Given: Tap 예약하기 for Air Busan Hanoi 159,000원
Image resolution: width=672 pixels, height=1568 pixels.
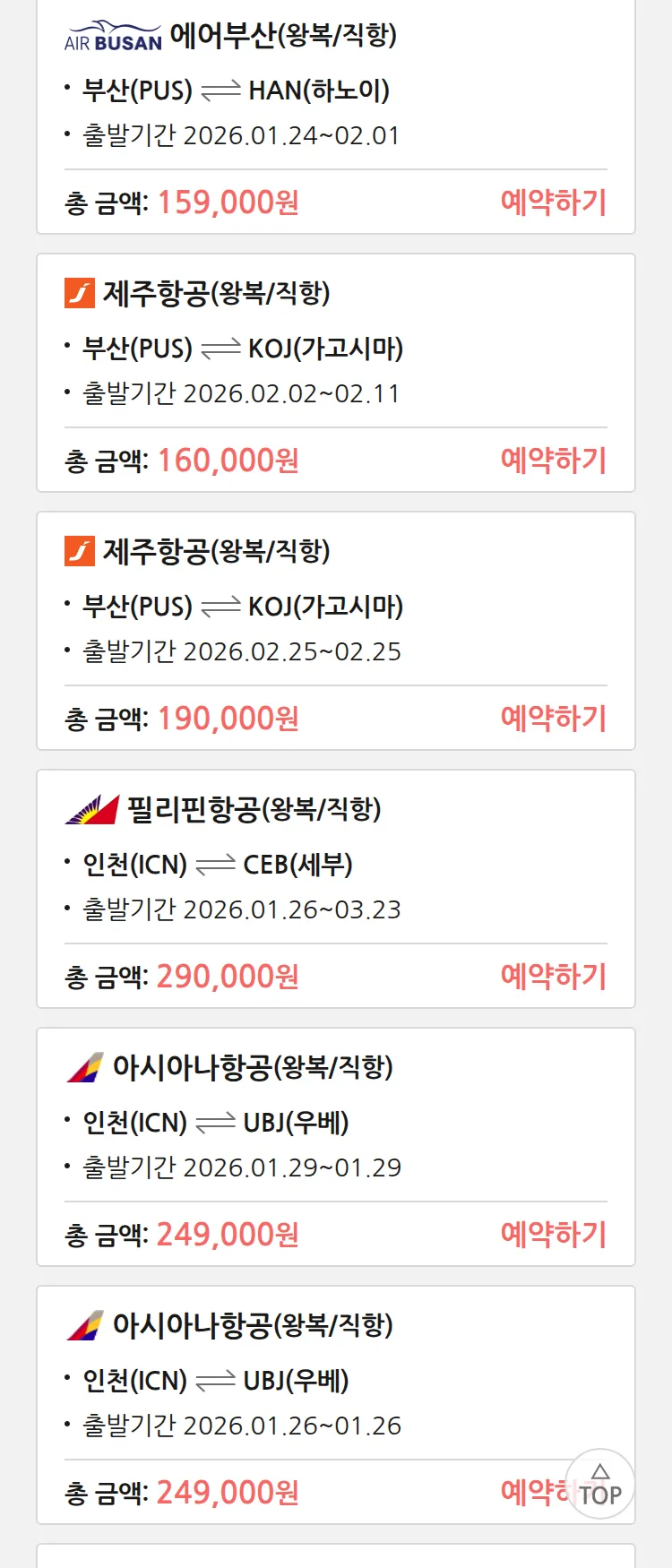Looking at the screenshot, I should (553, 202).
